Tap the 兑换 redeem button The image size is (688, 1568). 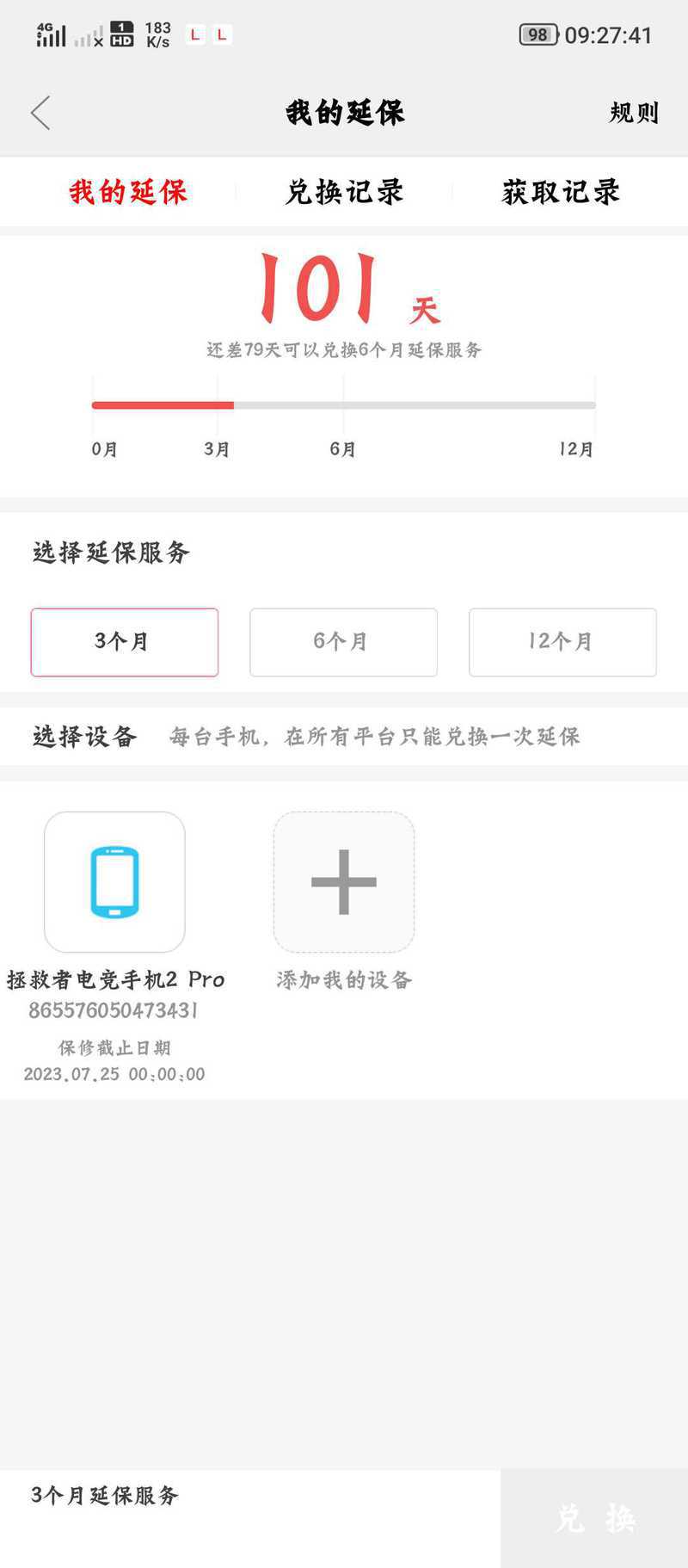[x=594, y=1518]
